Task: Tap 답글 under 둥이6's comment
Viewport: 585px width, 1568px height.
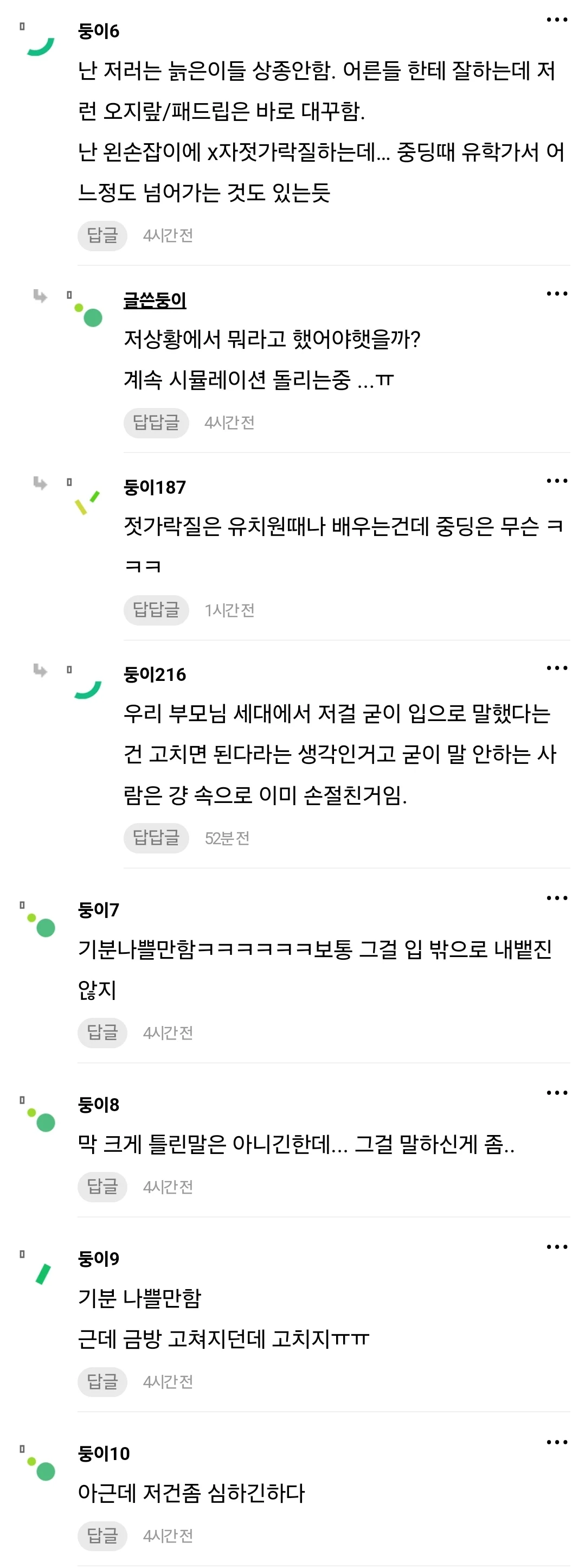Action: click(x=102, y=235)
